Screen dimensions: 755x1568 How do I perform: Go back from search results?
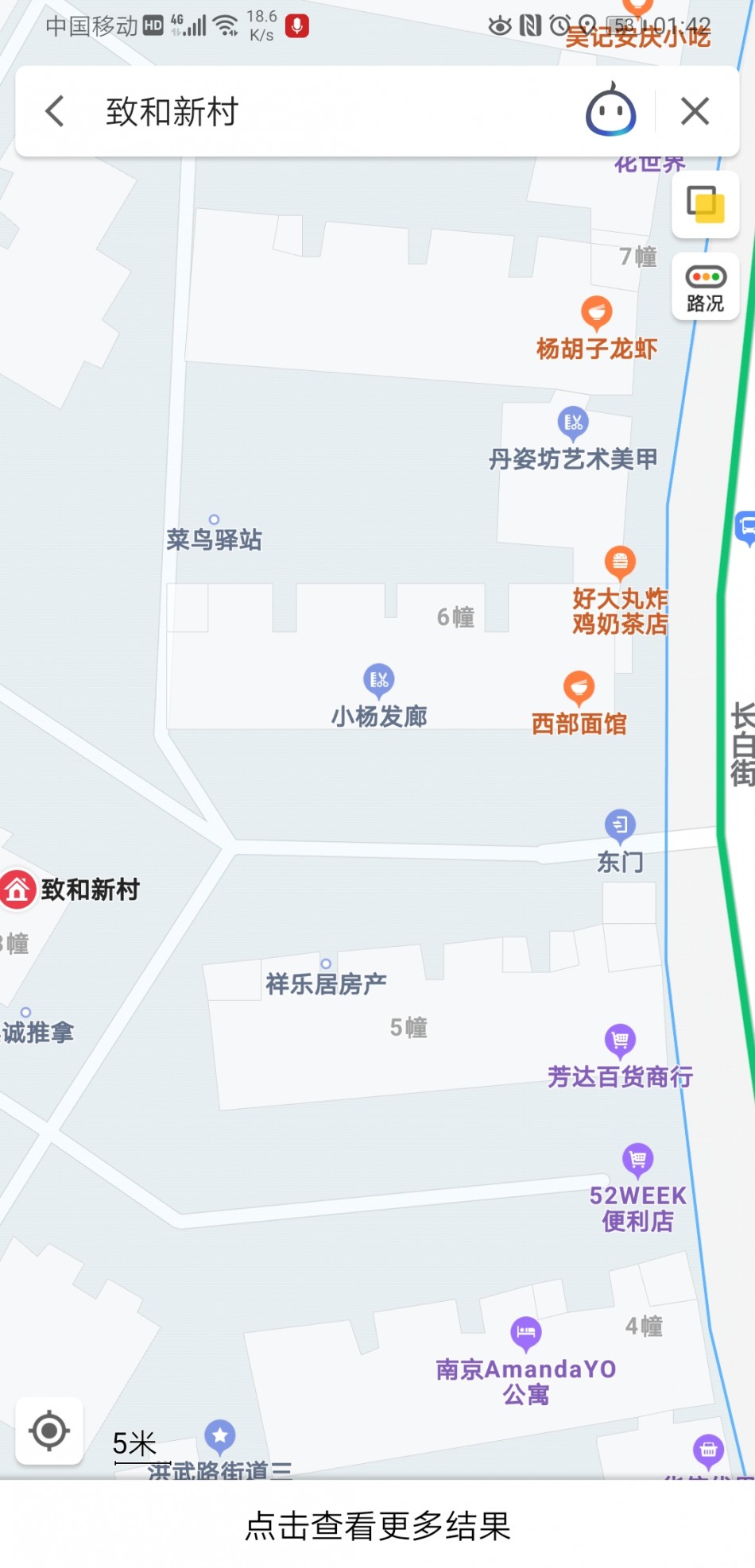pyautogui.click(x=55, y=111)
